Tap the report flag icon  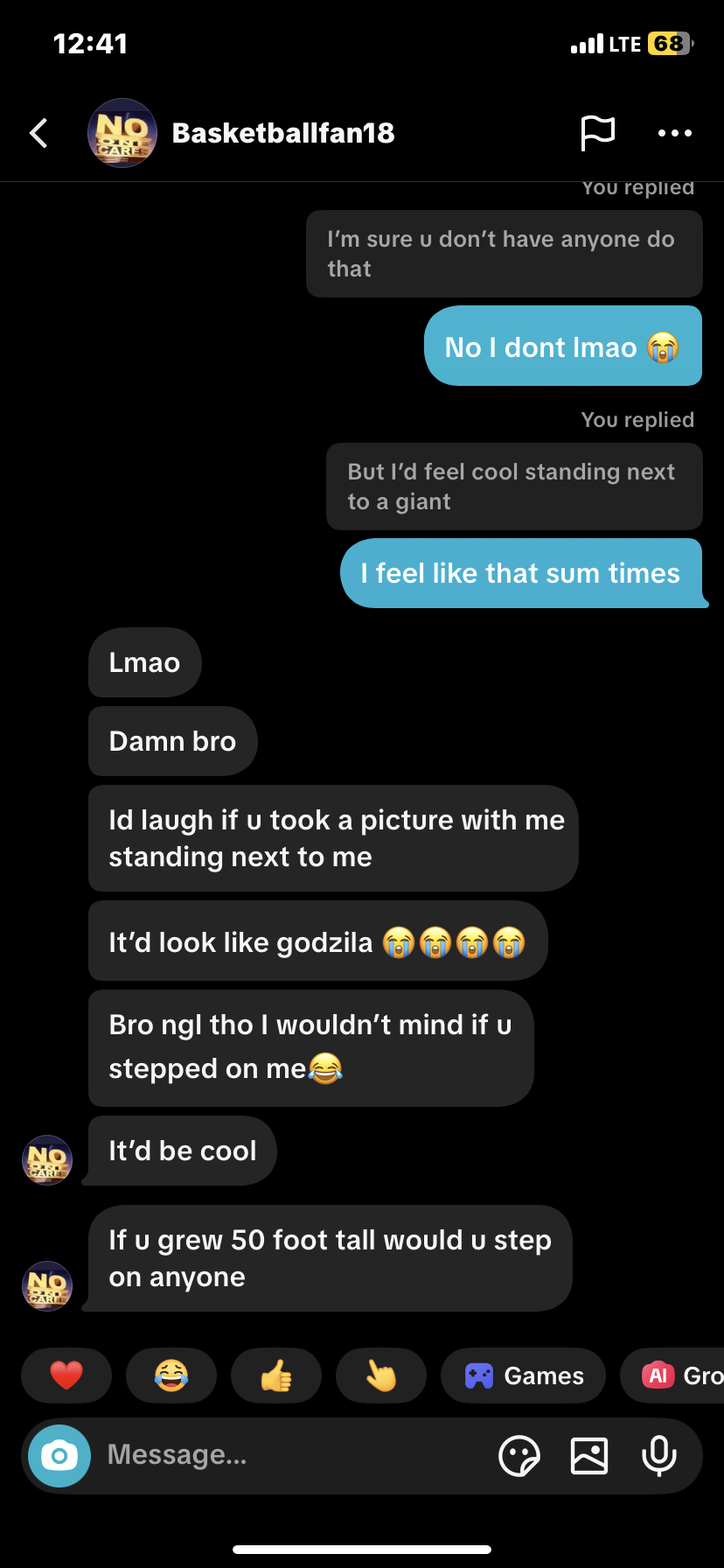point(598,133)
